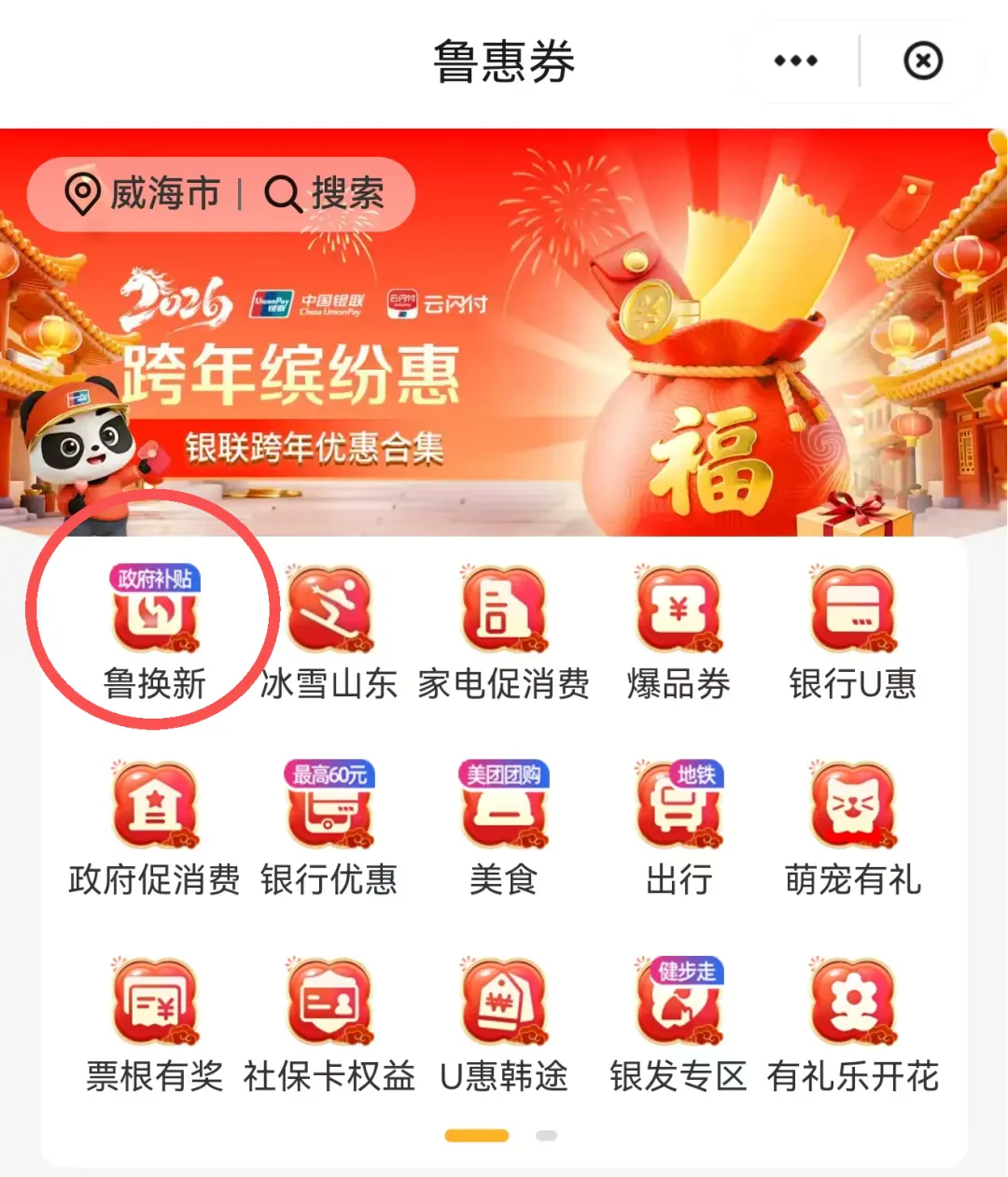Image resolution: width=1008 pixels, height=1177 pixels.
Task: Open 家电促消费 coupons
Action: click(504, 633)
